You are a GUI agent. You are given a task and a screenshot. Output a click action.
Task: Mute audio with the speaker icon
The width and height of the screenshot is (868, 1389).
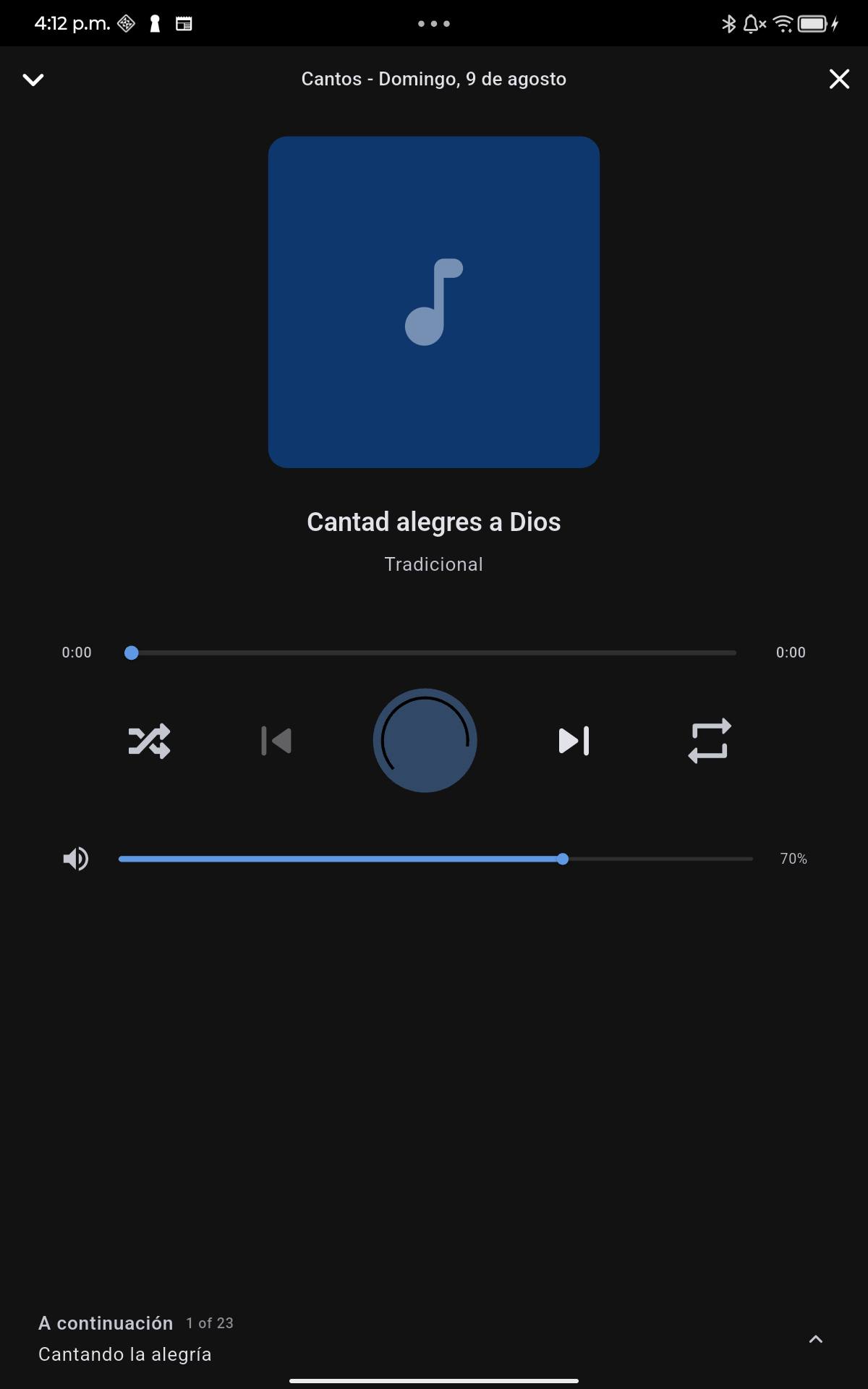[x=75, y=859]
